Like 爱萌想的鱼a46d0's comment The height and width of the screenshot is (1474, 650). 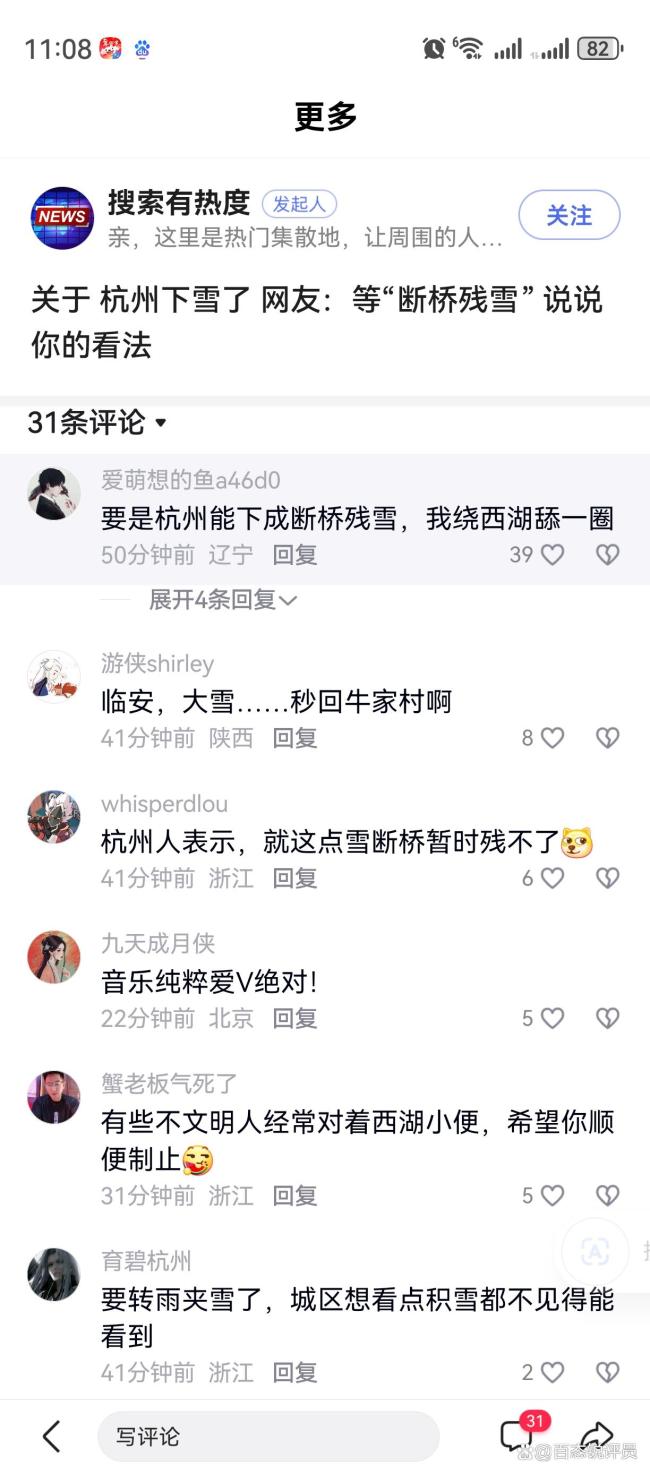pos(552,555)
